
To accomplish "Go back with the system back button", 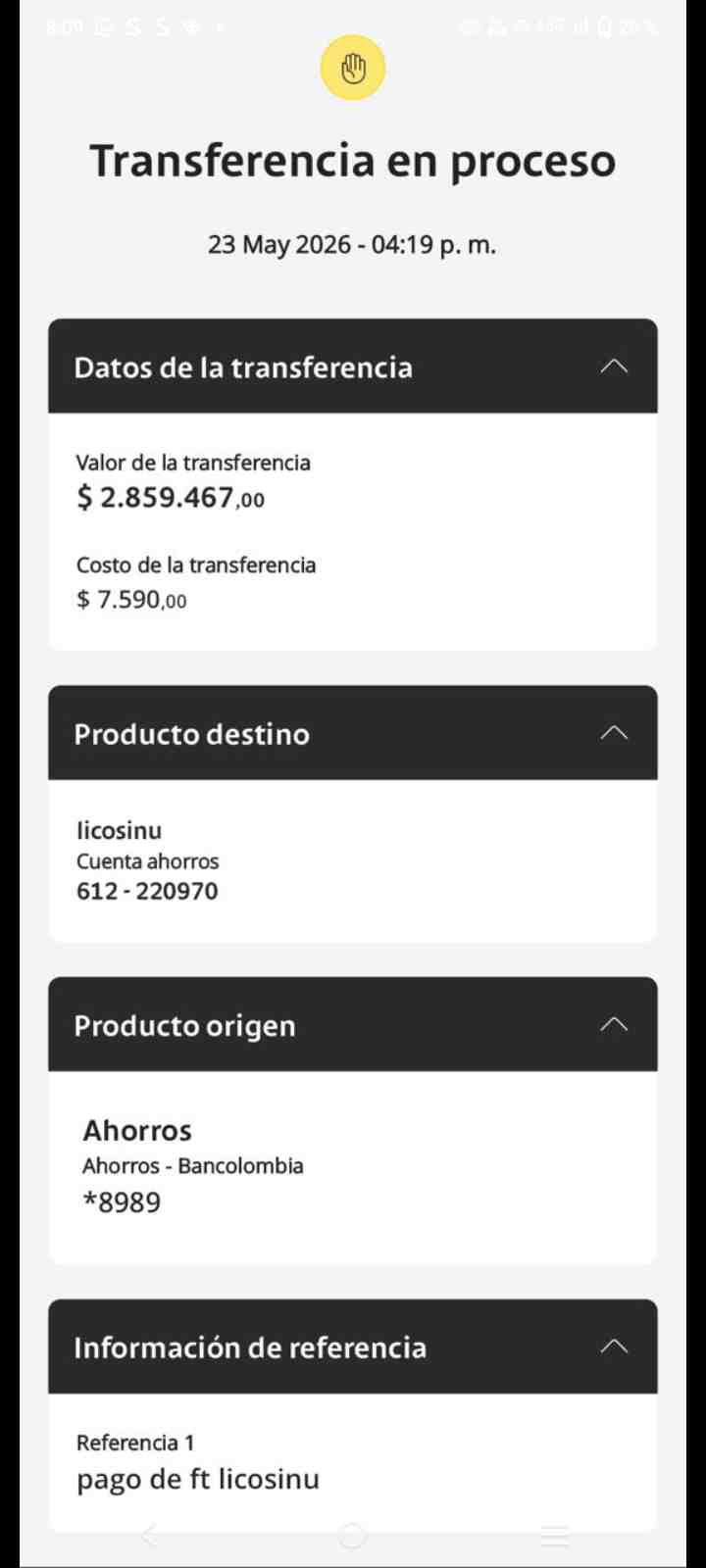I will [x=150, y=1536].
